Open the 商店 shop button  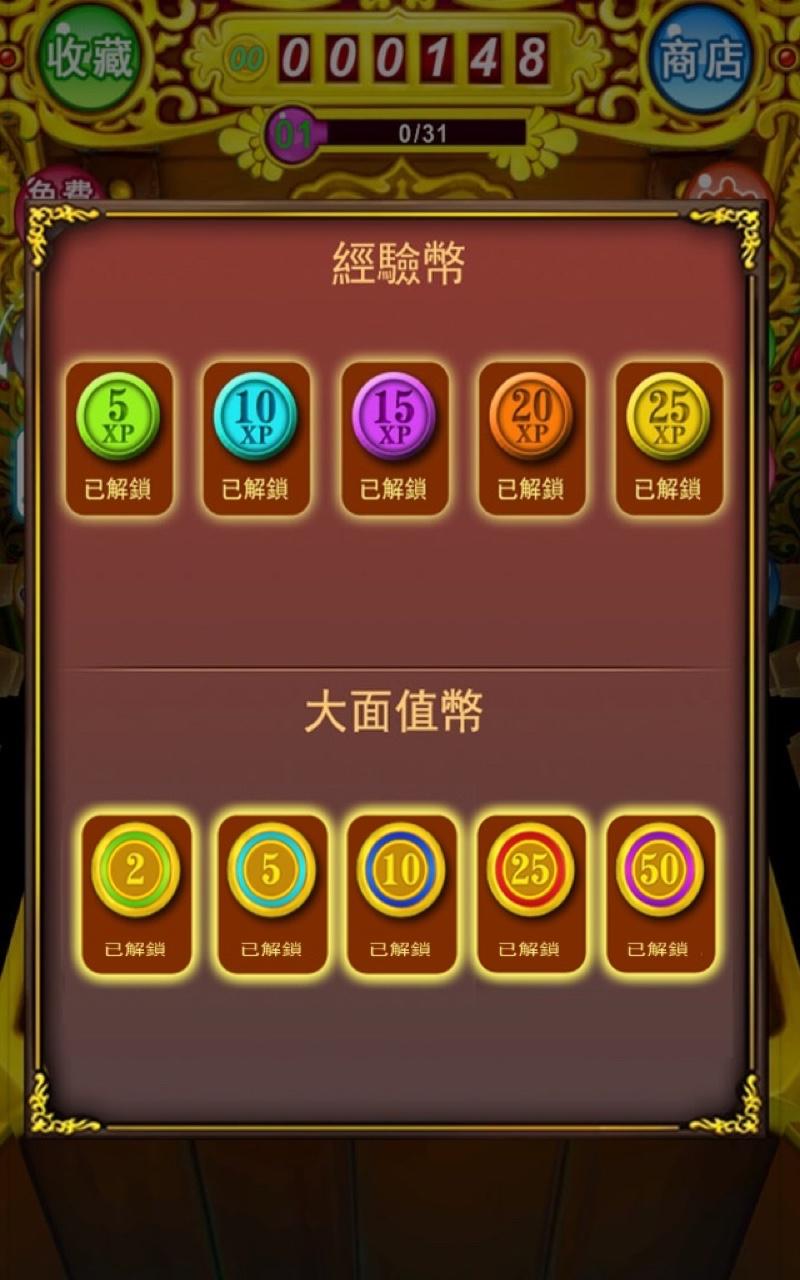[701, 60]
